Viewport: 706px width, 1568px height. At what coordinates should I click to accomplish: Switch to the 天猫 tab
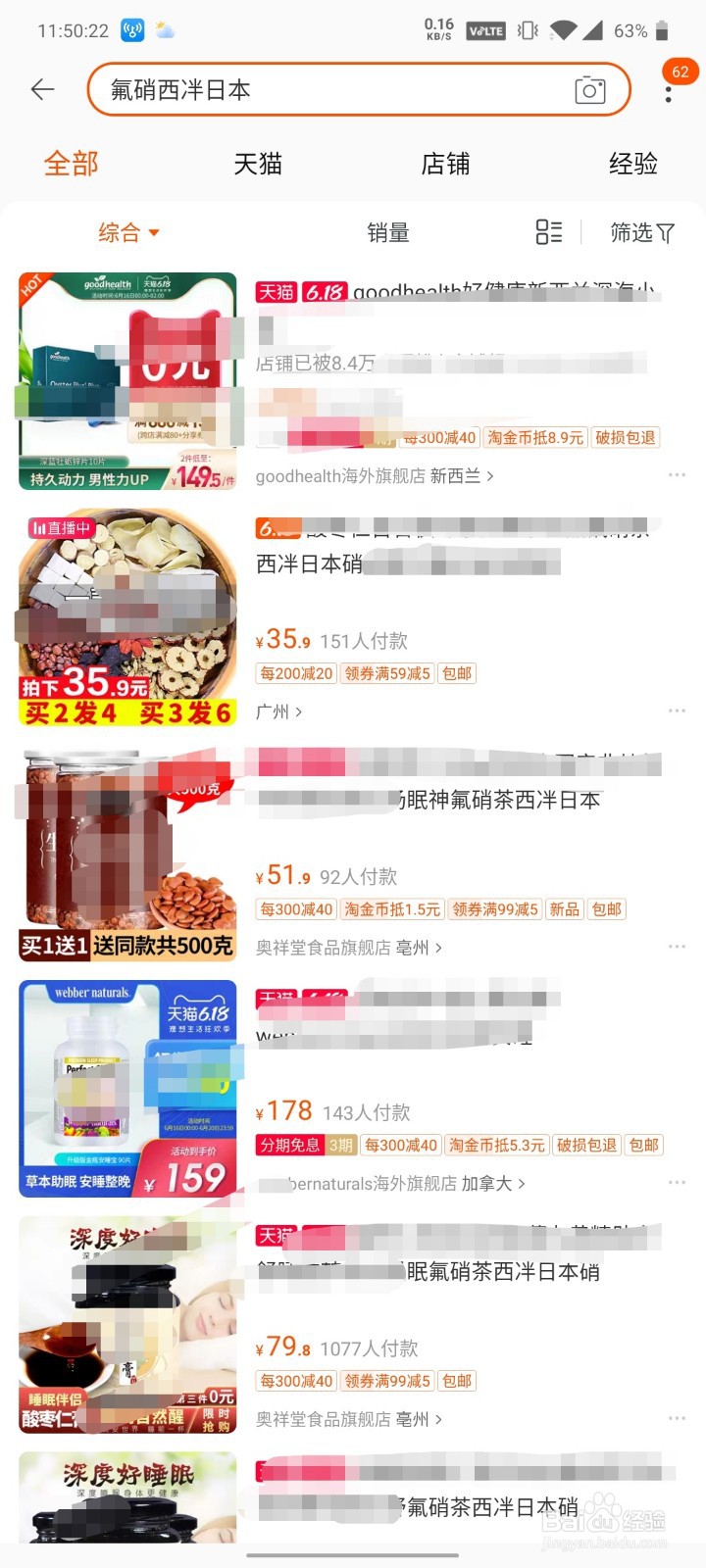point(258,164)
